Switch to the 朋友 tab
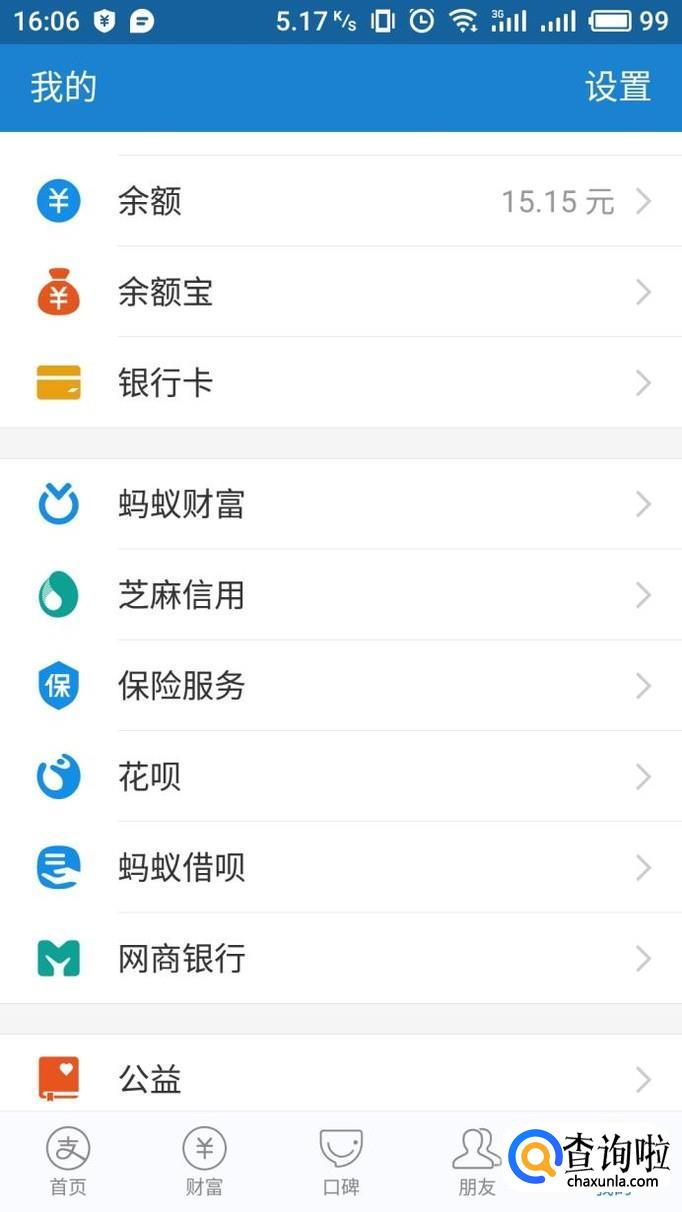 pyautogui.click(x=476, y=1162)
